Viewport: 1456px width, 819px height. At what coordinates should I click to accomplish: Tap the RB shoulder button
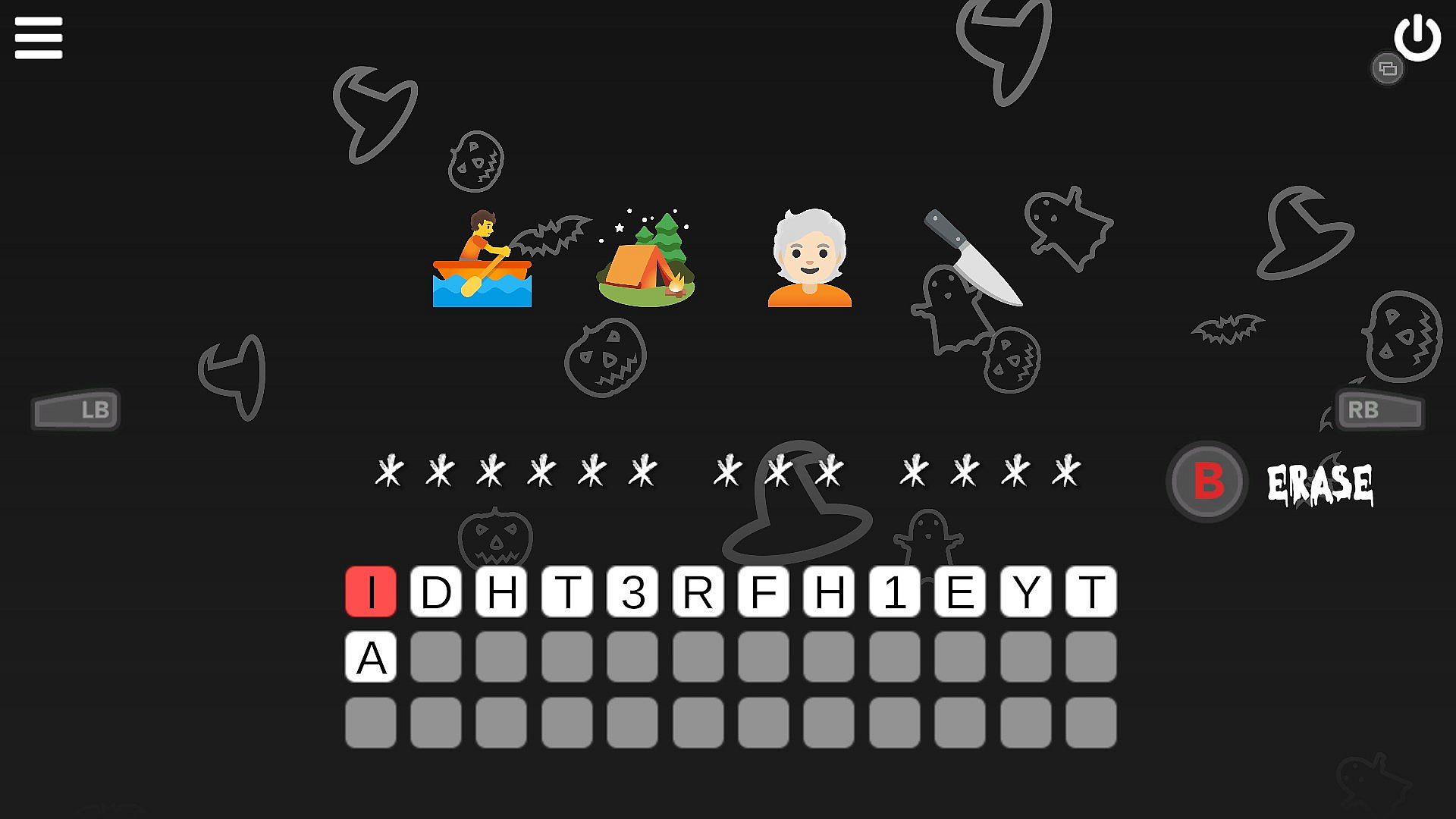pos(1379,410)
